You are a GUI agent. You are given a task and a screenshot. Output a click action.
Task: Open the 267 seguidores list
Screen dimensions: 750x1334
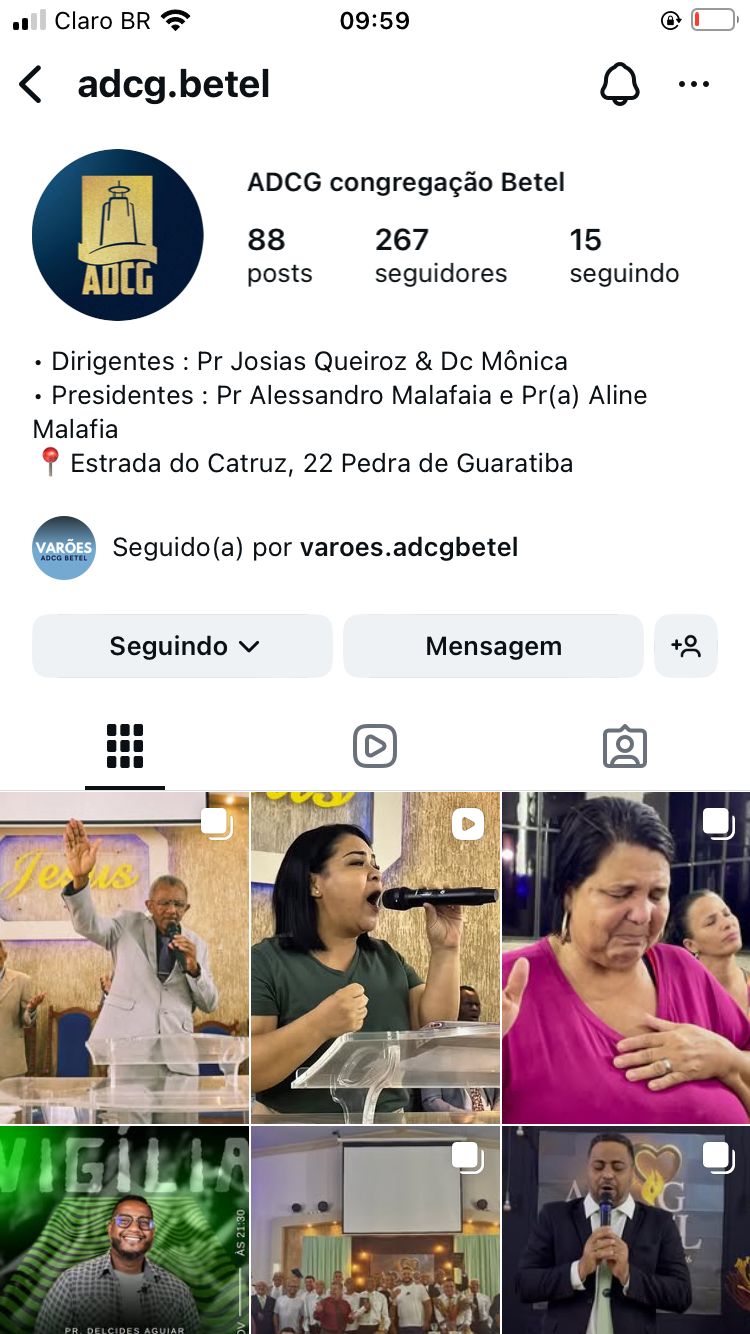[x=440, y=255]
